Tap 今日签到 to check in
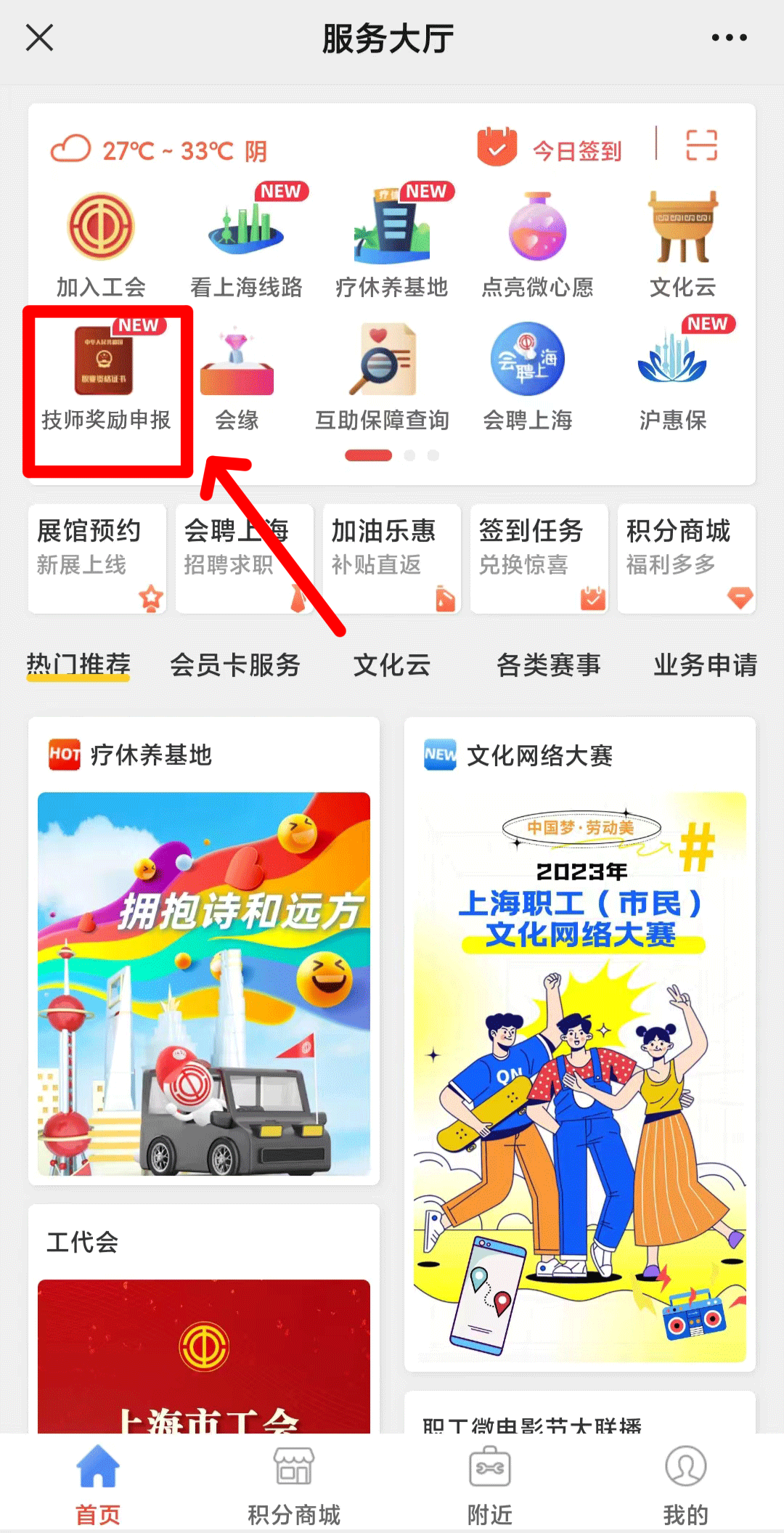 [550, 149]
